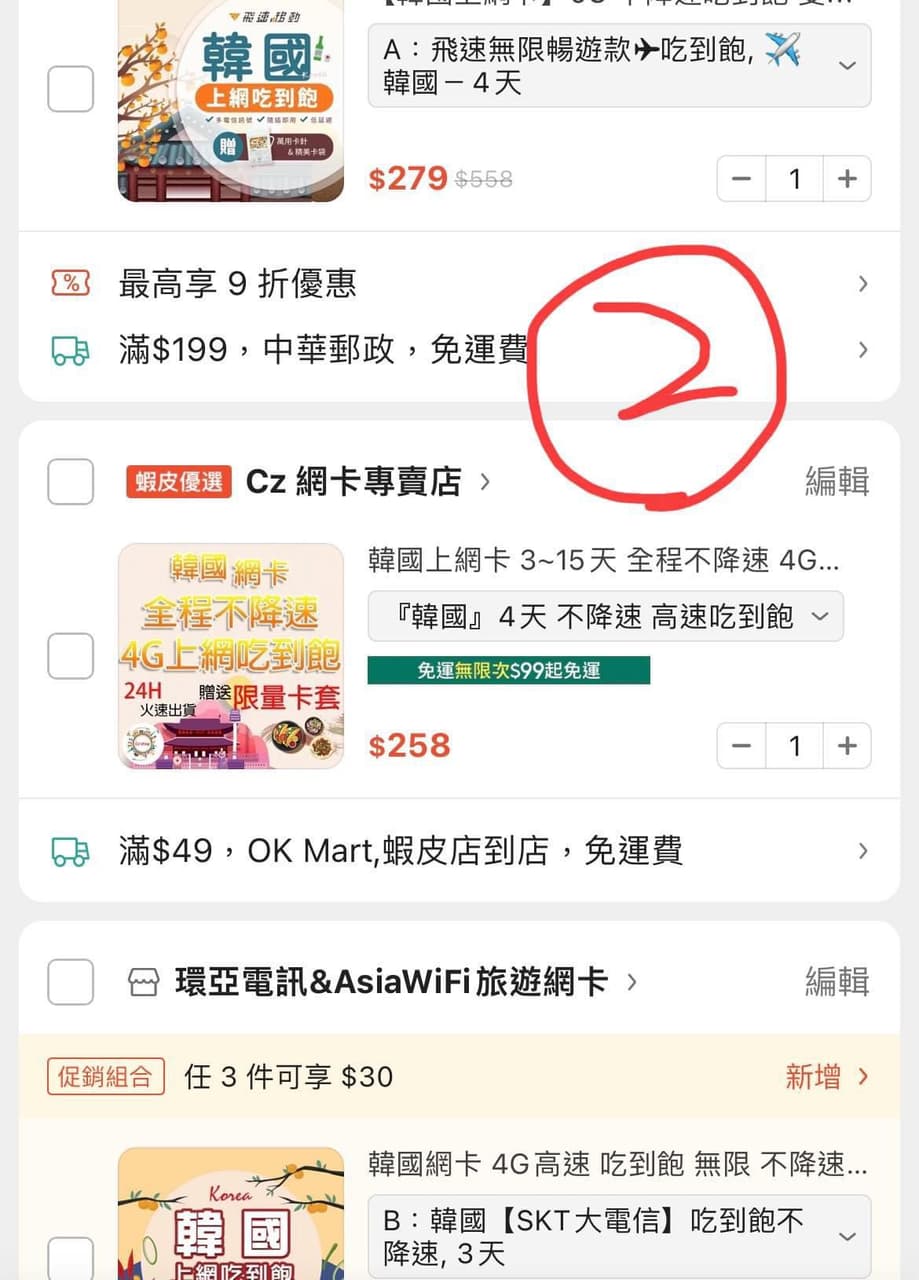Viewport: 919px width, 1280px height.
Task: View 滿$199 中華郵政 free shipping details
Action: pyautogui.click(x=459, y=350)
